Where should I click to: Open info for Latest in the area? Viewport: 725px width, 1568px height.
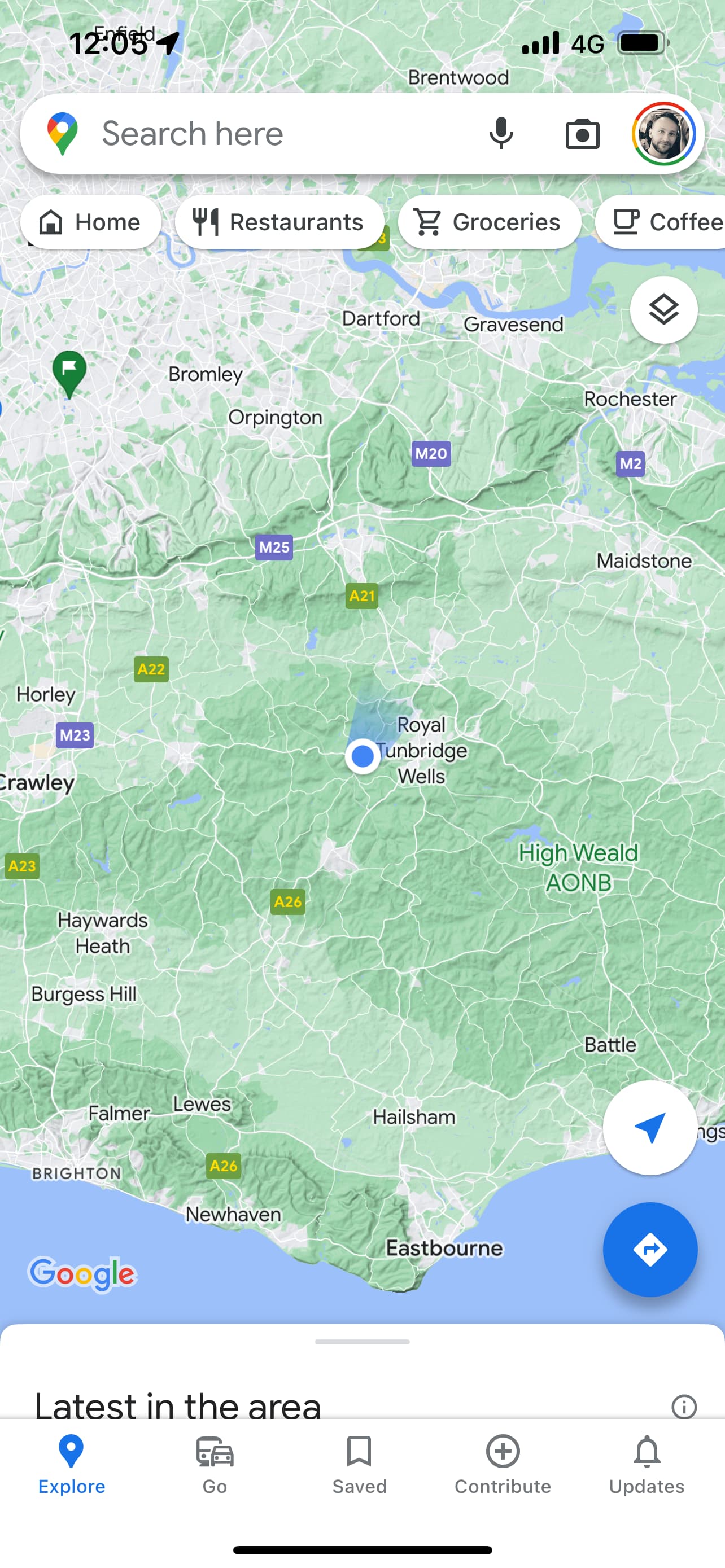click(684, 1407)
